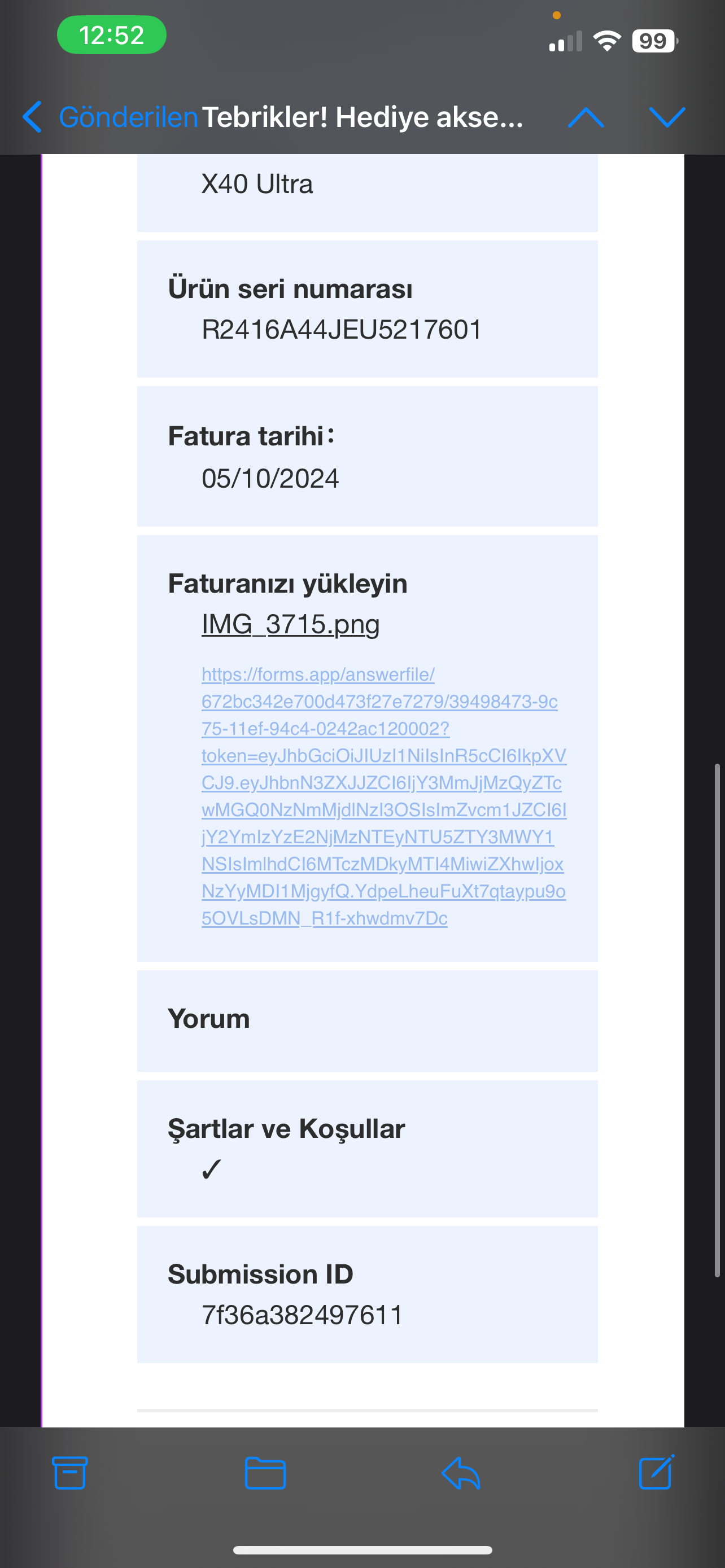725x1568 pixels.
Task: Compose a new email
Action: 656,1472
